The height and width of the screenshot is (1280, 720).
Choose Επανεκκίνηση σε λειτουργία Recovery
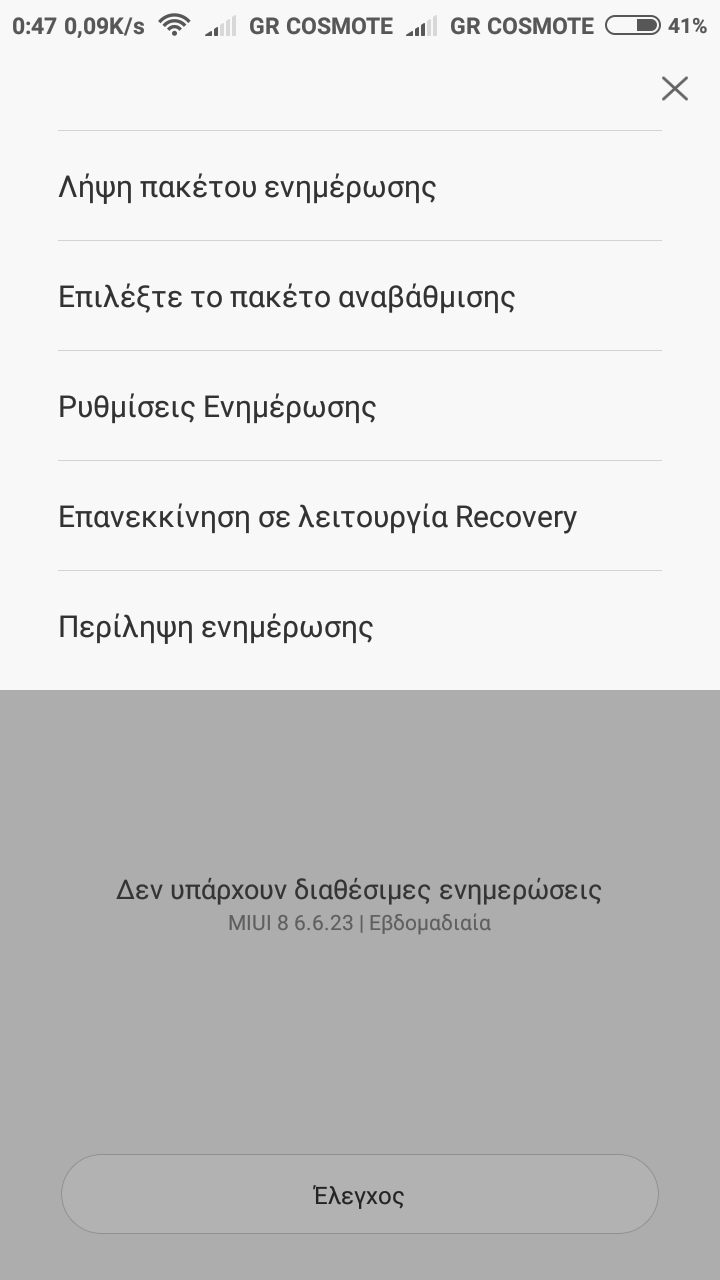click(317, 517)
